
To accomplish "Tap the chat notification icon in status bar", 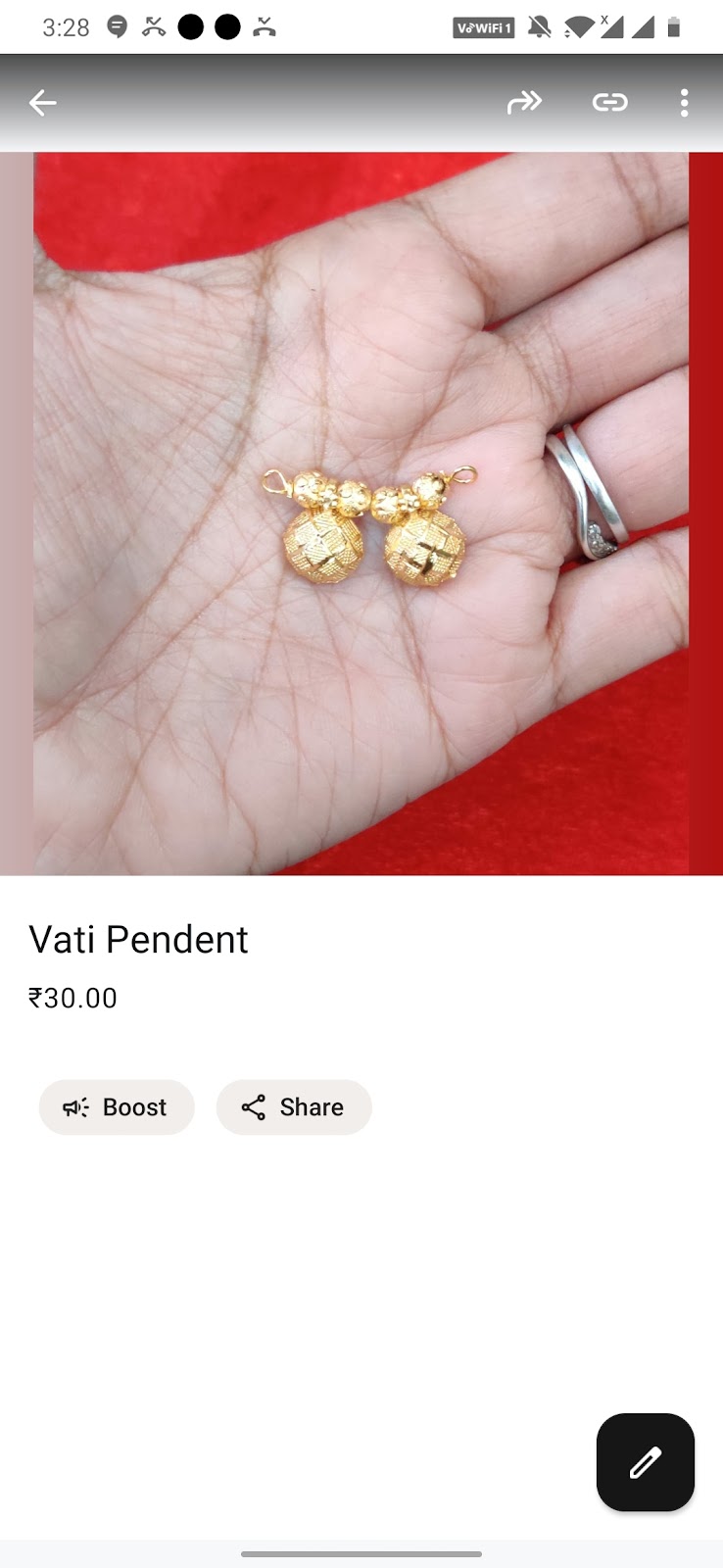I will (117, 26).
